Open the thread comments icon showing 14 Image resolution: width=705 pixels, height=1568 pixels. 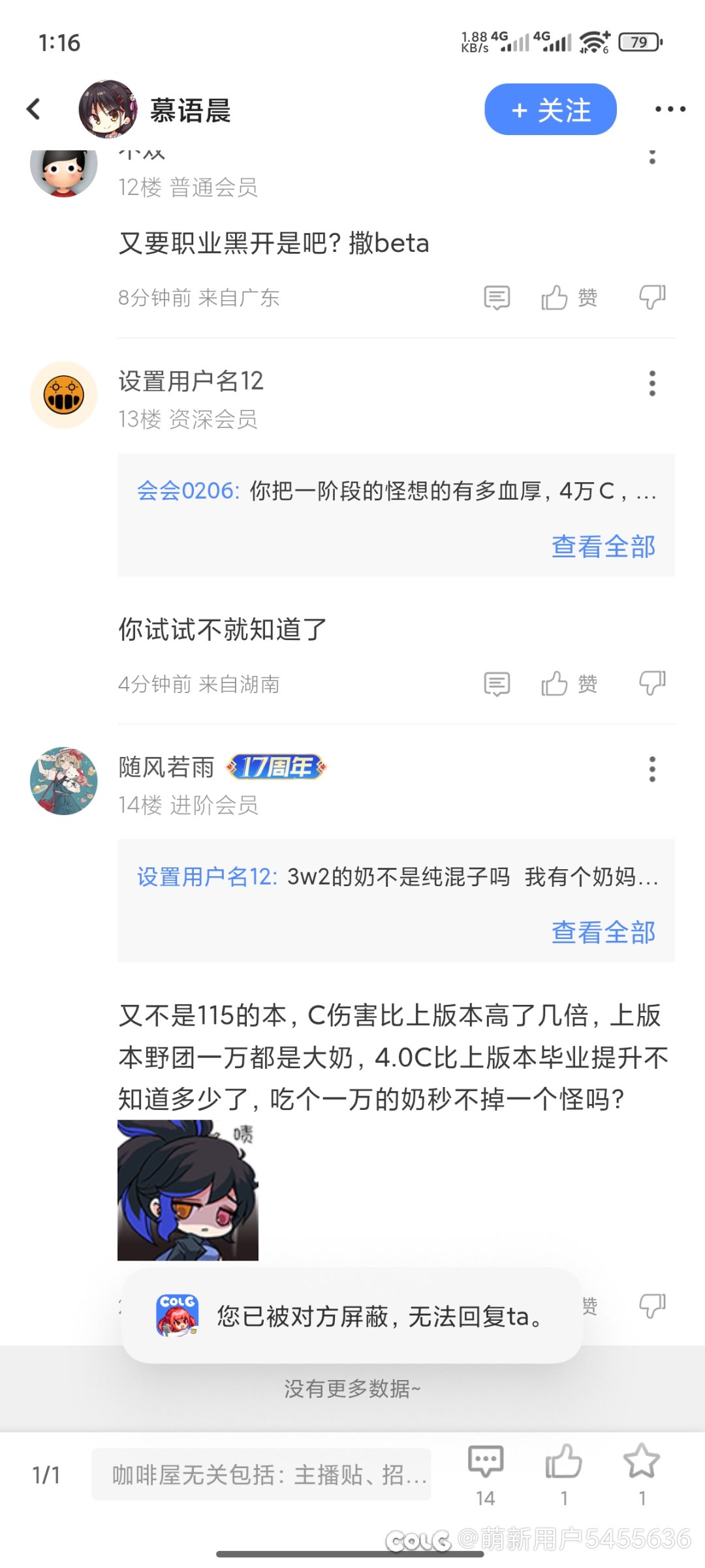486,1462
